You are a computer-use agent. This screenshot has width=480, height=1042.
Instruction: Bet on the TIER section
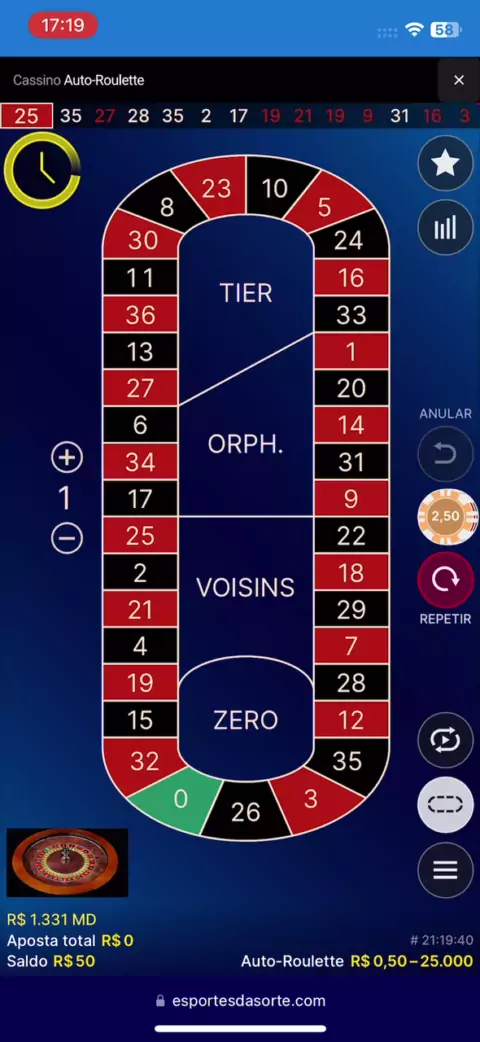246,292
